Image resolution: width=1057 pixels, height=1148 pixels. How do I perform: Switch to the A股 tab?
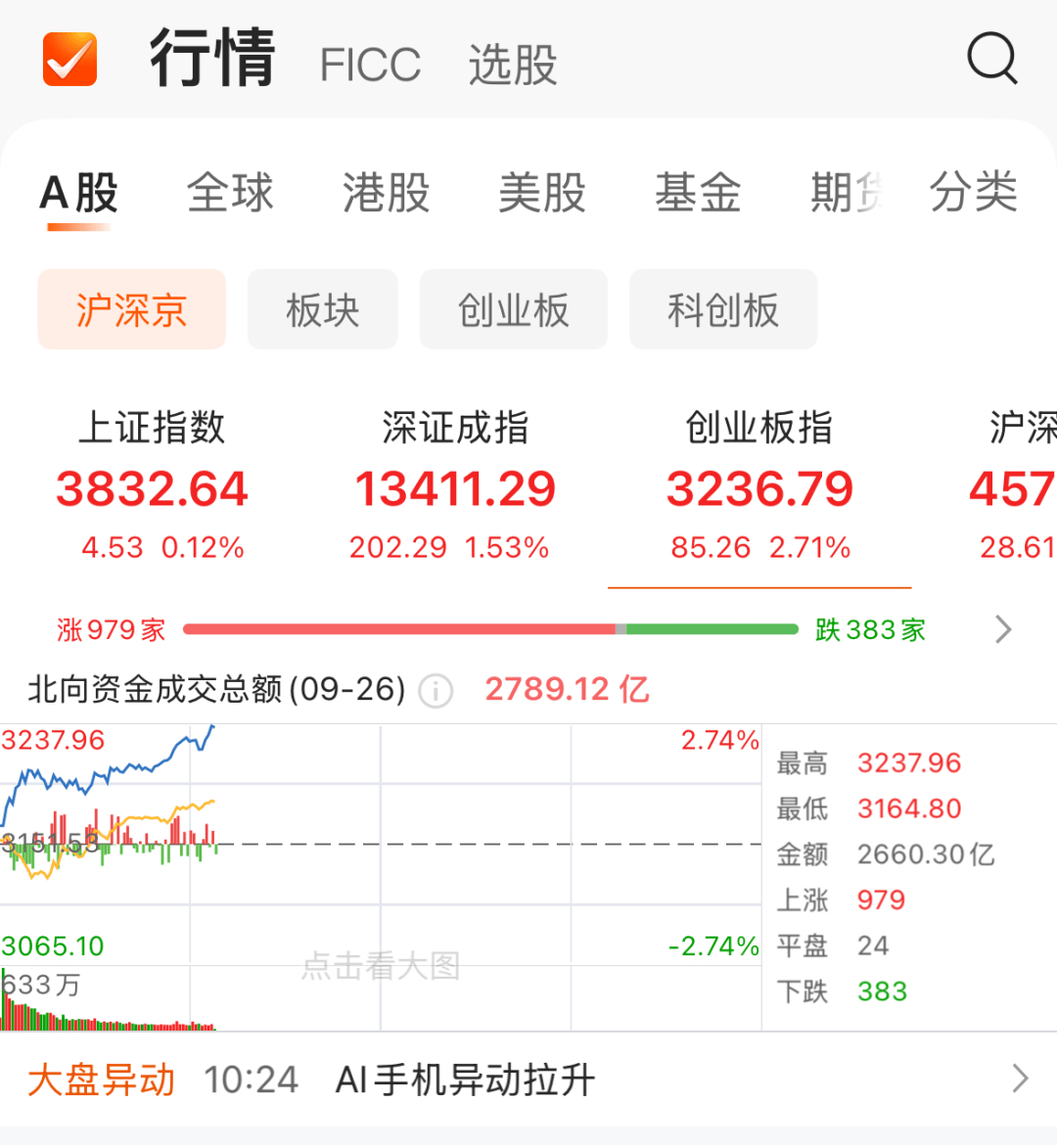[78, 193]
